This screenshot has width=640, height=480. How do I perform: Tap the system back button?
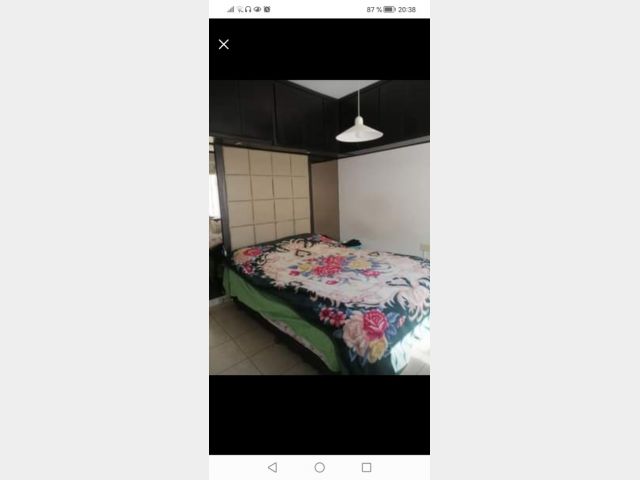(x=272, y=467)
